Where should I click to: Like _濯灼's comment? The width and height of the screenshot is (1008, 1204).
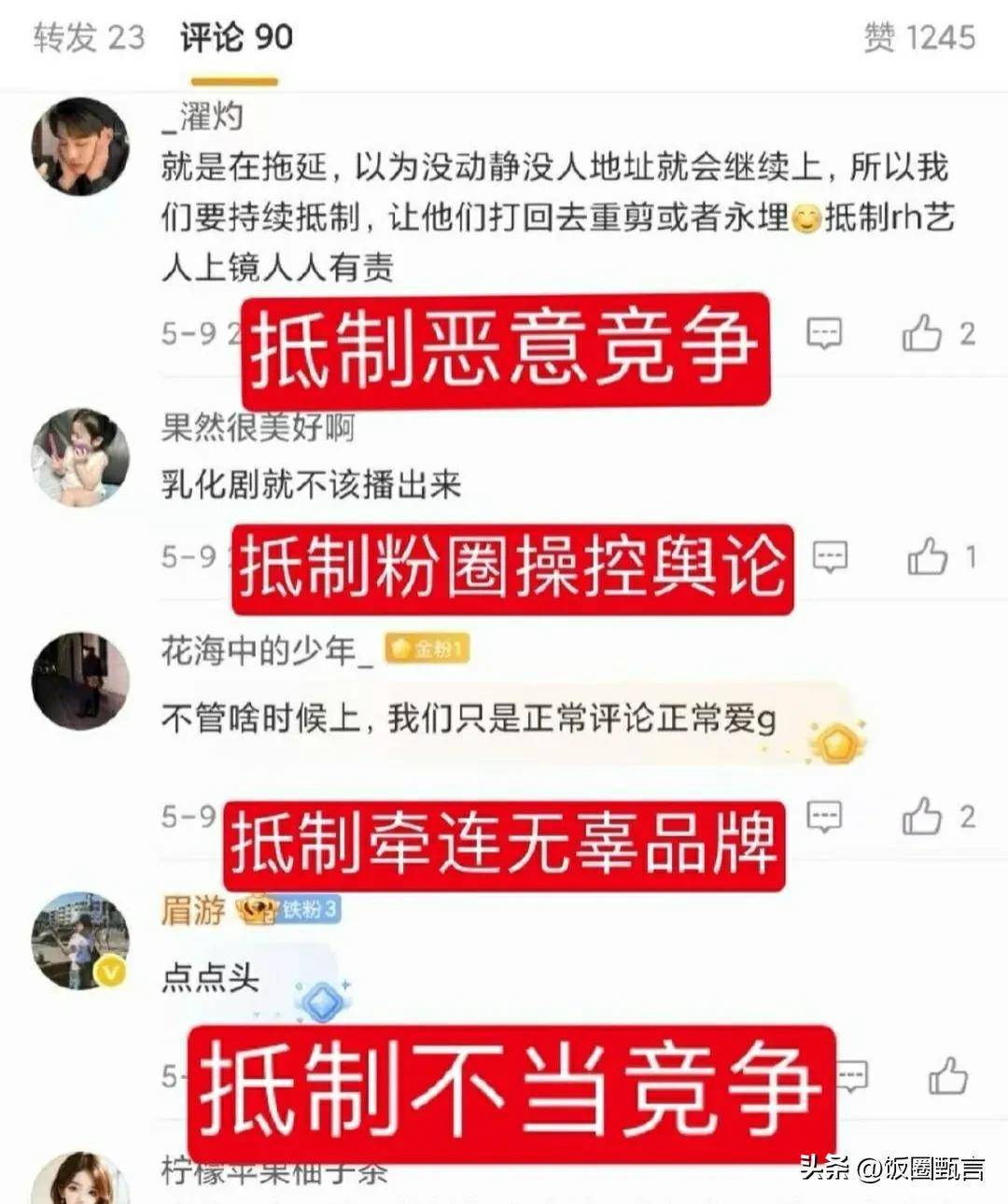coord(922,333)
